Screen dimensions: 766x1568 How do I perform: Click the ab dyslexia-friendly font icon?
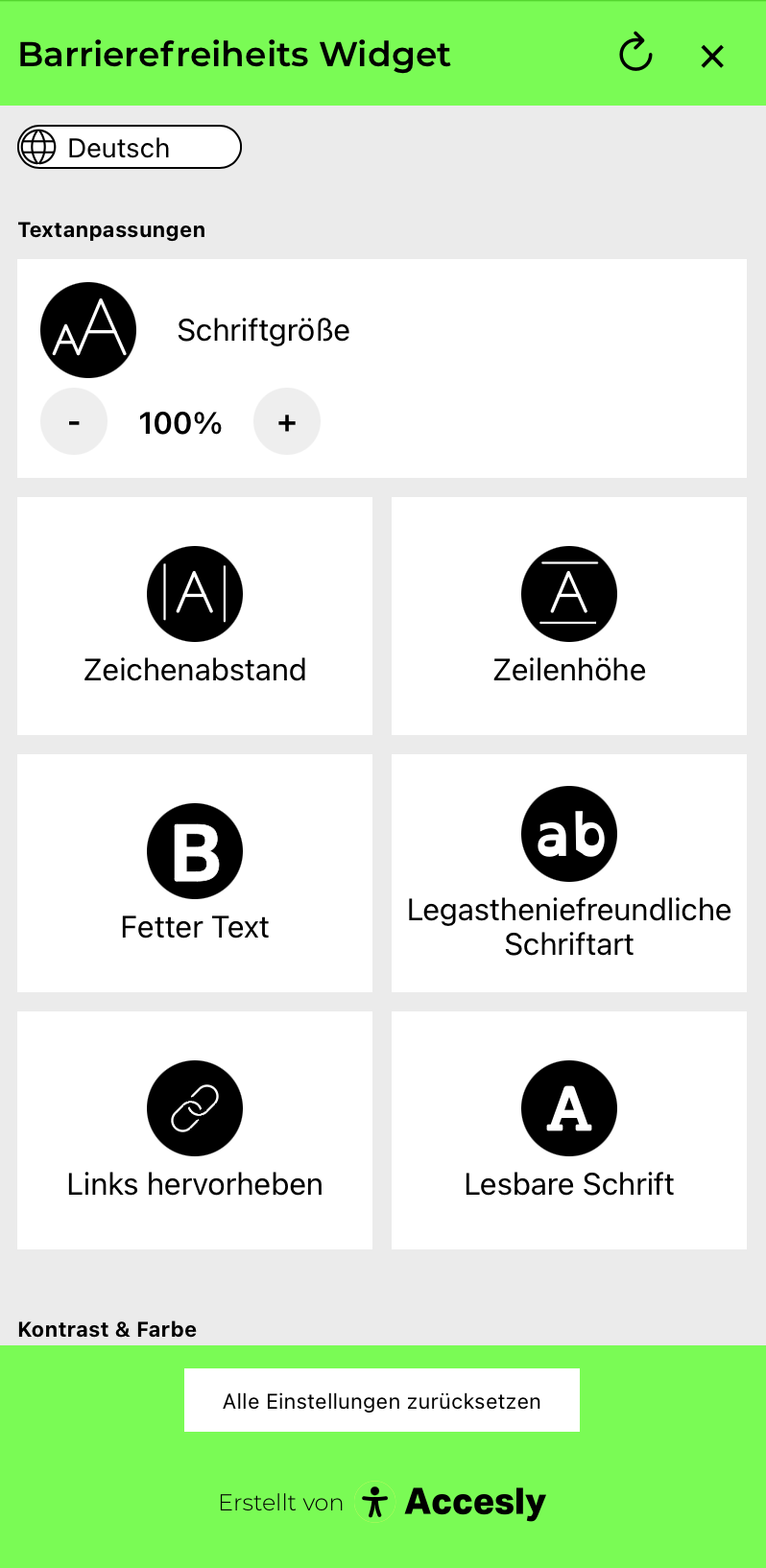tap(568, 834)
